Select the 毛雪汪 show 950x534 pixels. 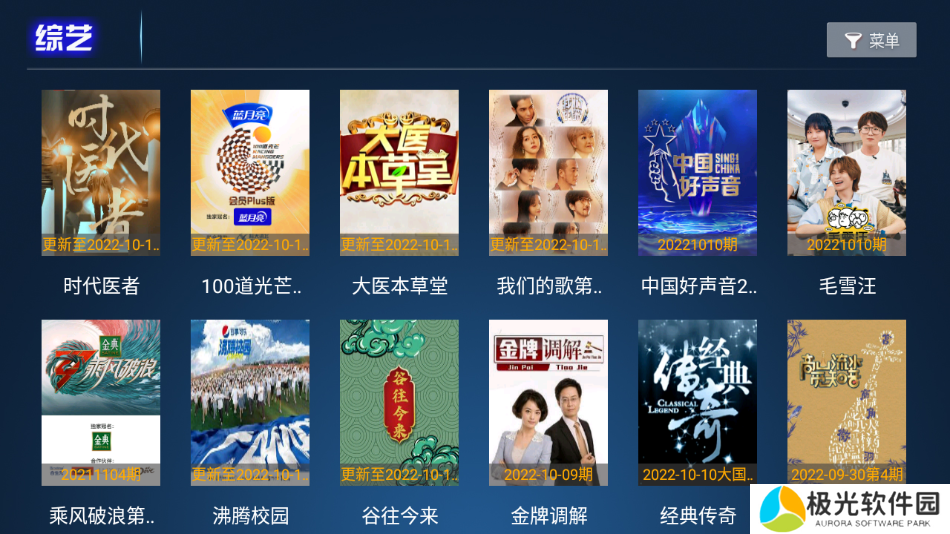[x=846, y=173]
